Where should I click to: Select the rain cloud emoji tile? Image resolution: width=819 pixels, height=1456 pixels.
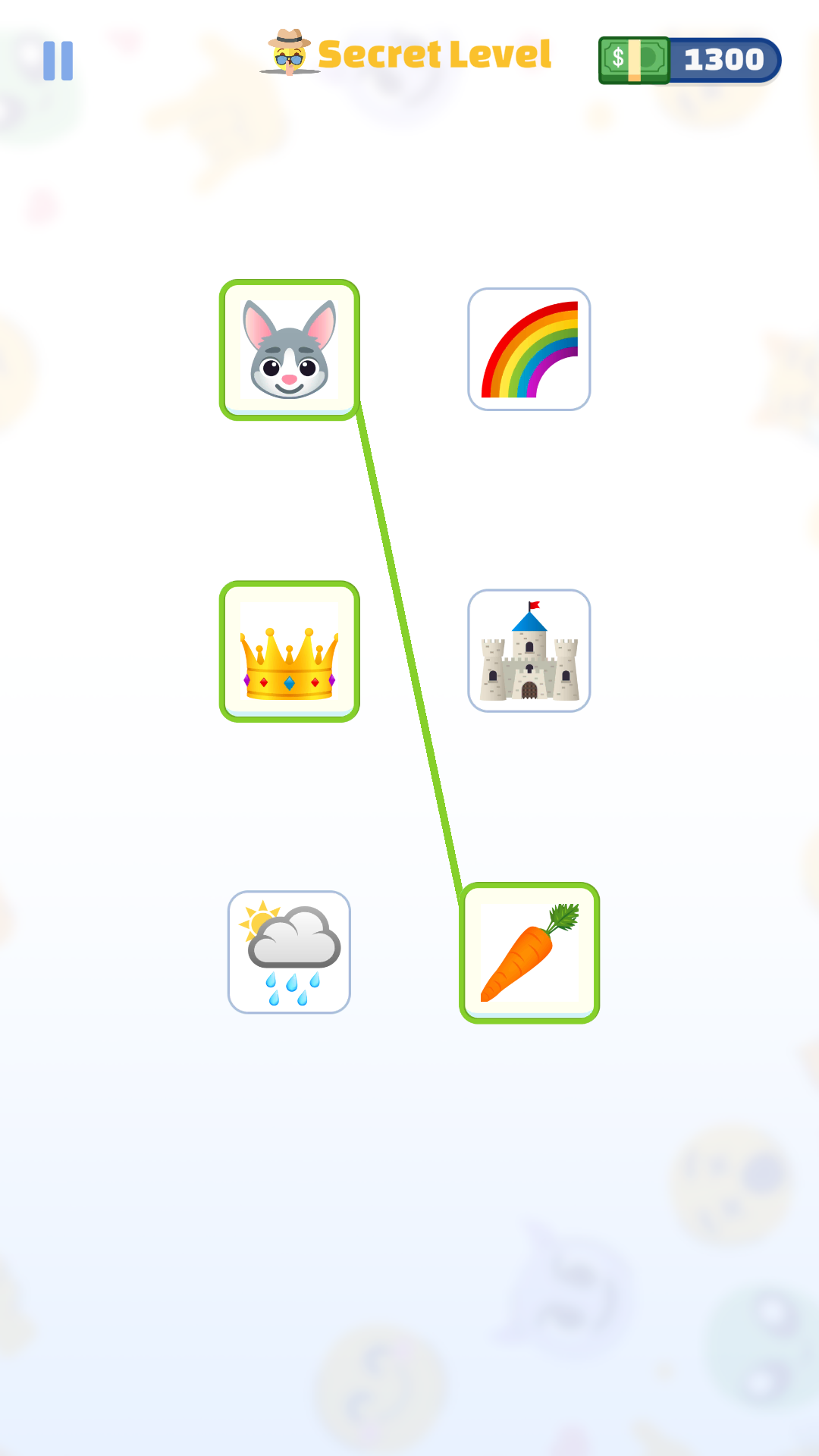coord(289,951)
